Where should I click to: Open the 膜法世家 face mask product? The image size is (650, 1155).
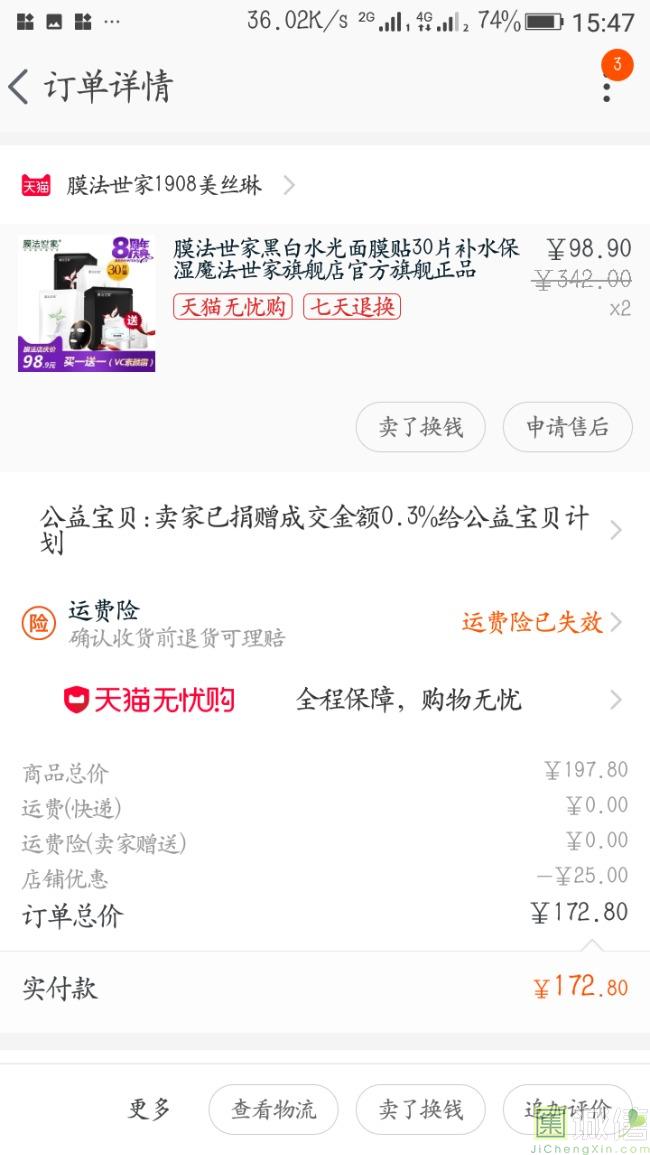pyautogui.click(x=345, y=259)
